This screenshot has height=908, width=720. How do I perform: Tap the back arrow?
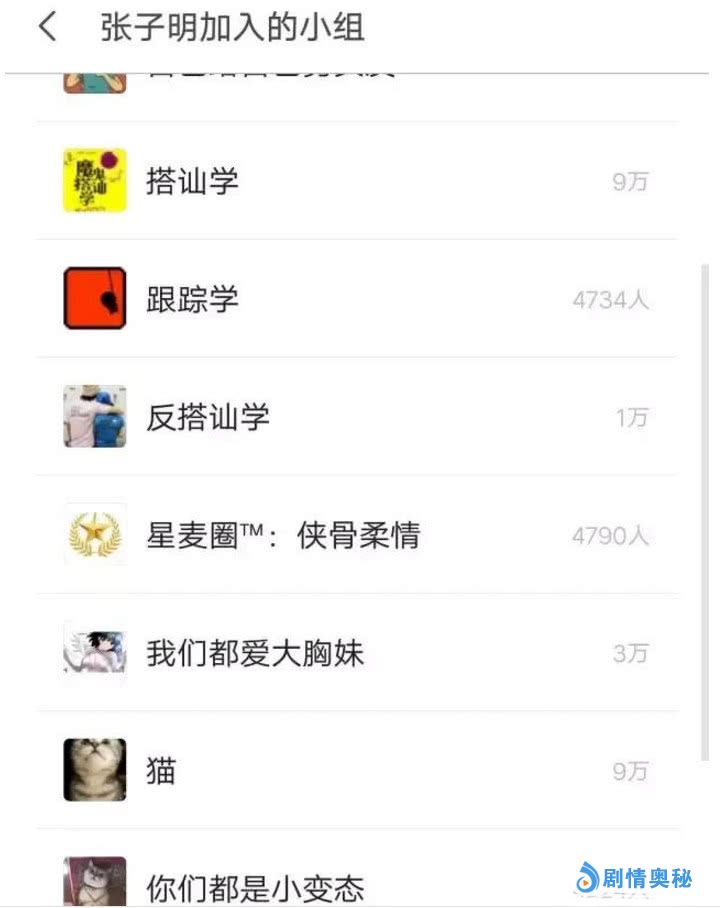47,28
